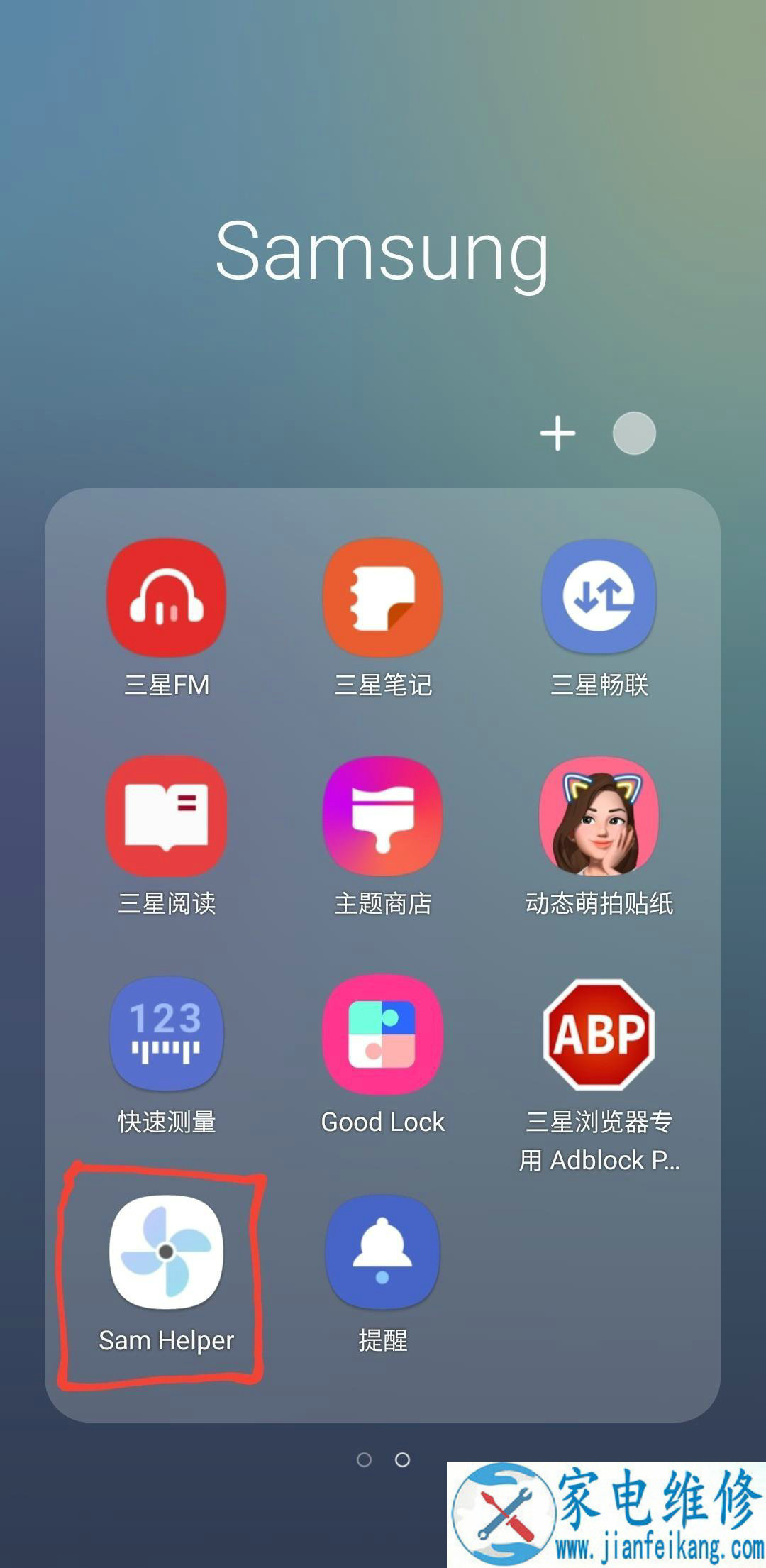Open the 三星FM app

(166, 597)
